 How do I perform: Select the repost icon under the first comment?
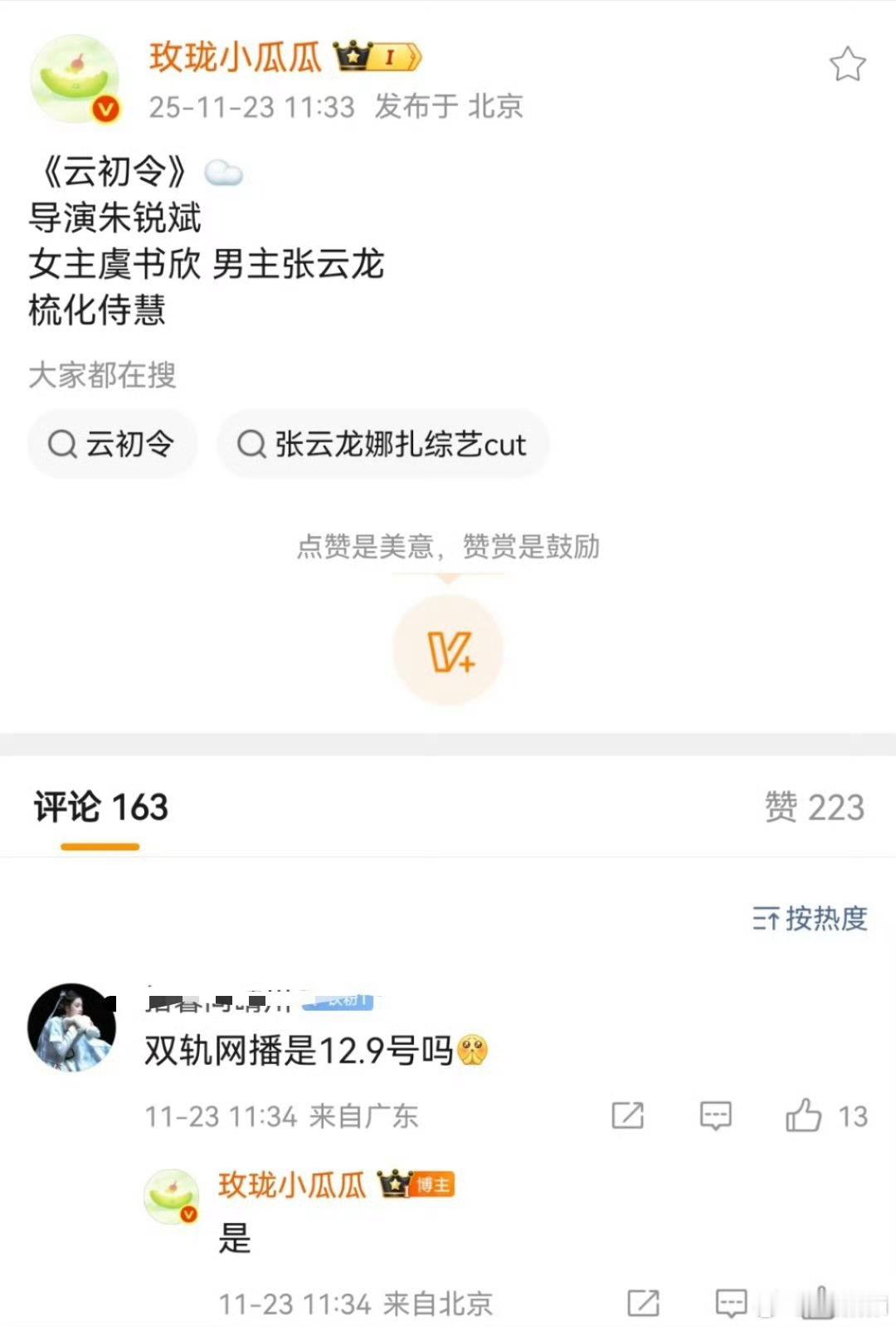click(628, 1116)
